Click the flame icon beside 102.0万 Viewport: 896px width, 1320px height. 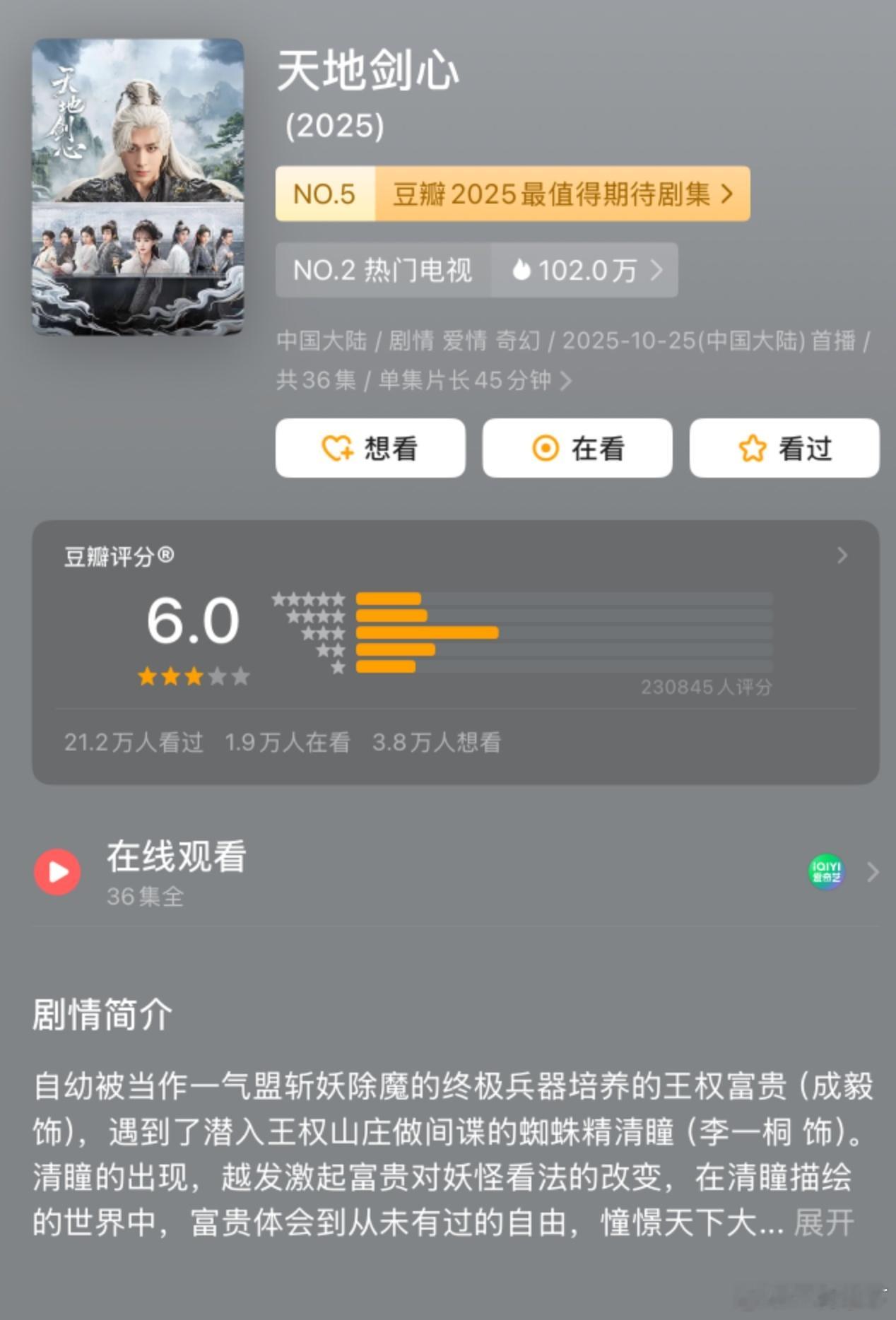(x=521, y=269)
